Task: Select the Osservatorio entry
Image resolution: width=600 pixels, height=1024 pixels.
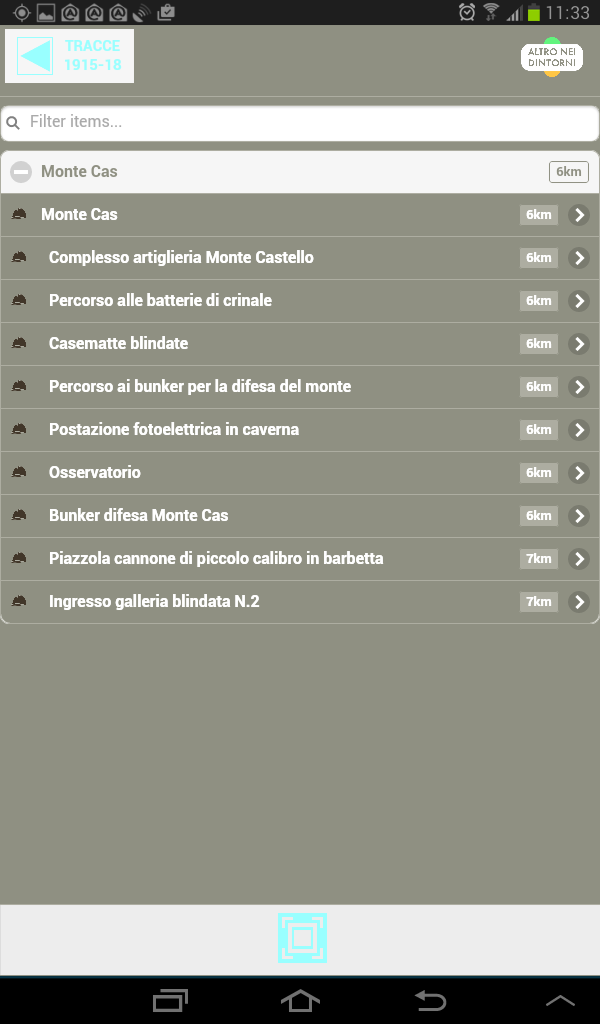Action: tap(300, 473)
